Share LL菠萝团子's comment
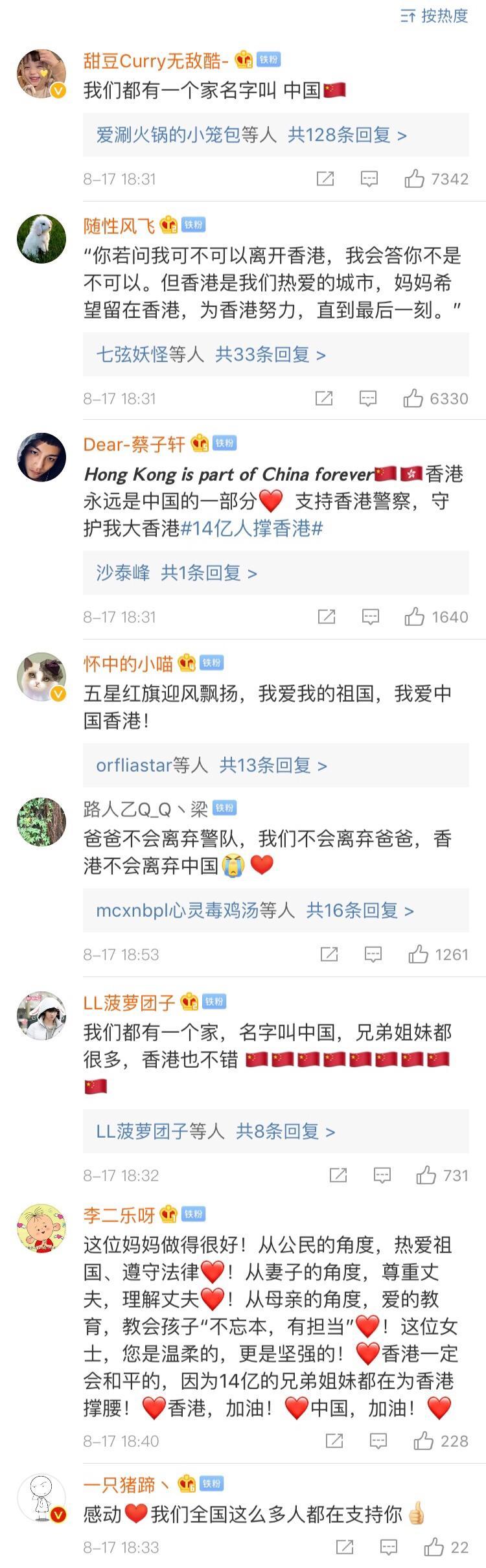This screenshot has width=486, height=1568. (338, 1175)
